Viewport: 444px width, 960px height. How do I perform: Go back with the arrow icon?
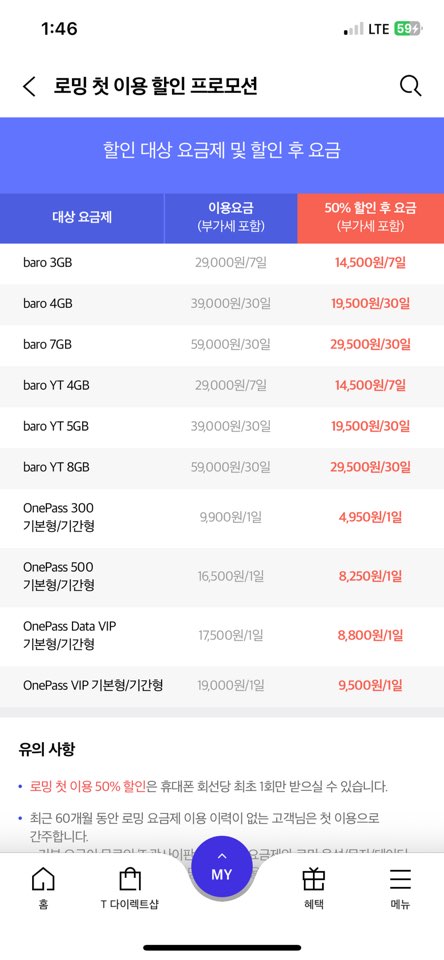(29, 86)
